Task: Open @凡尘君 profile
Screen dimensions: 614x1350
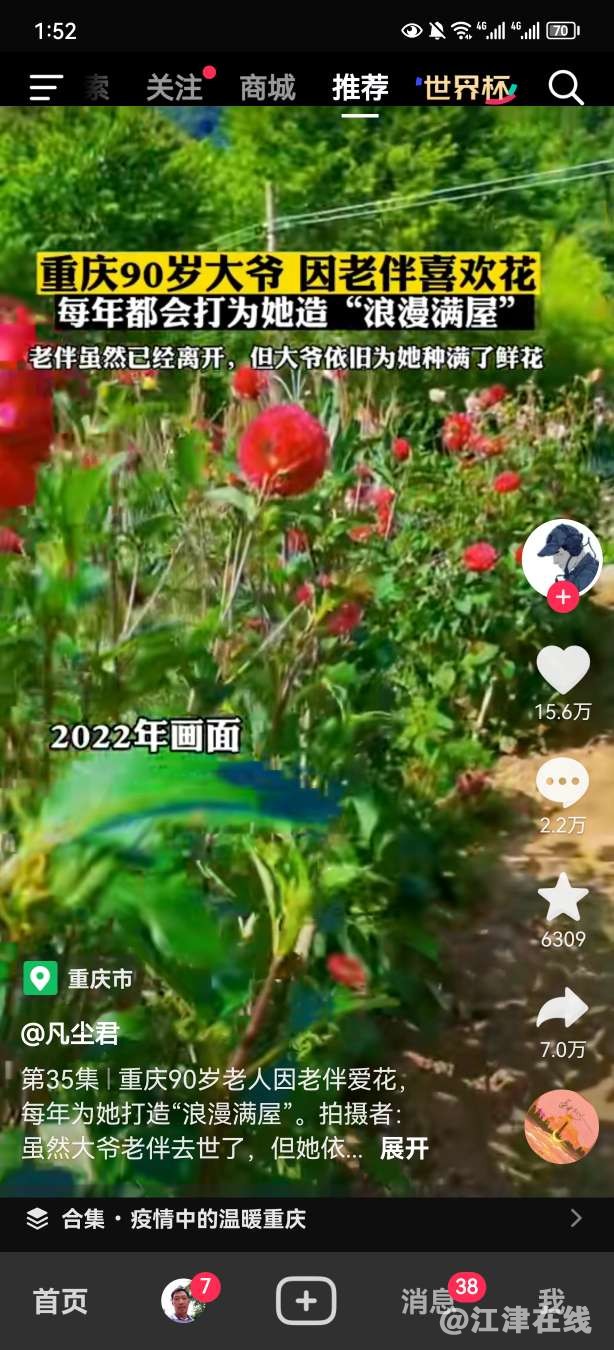Action: click(x=70, y=1033)
